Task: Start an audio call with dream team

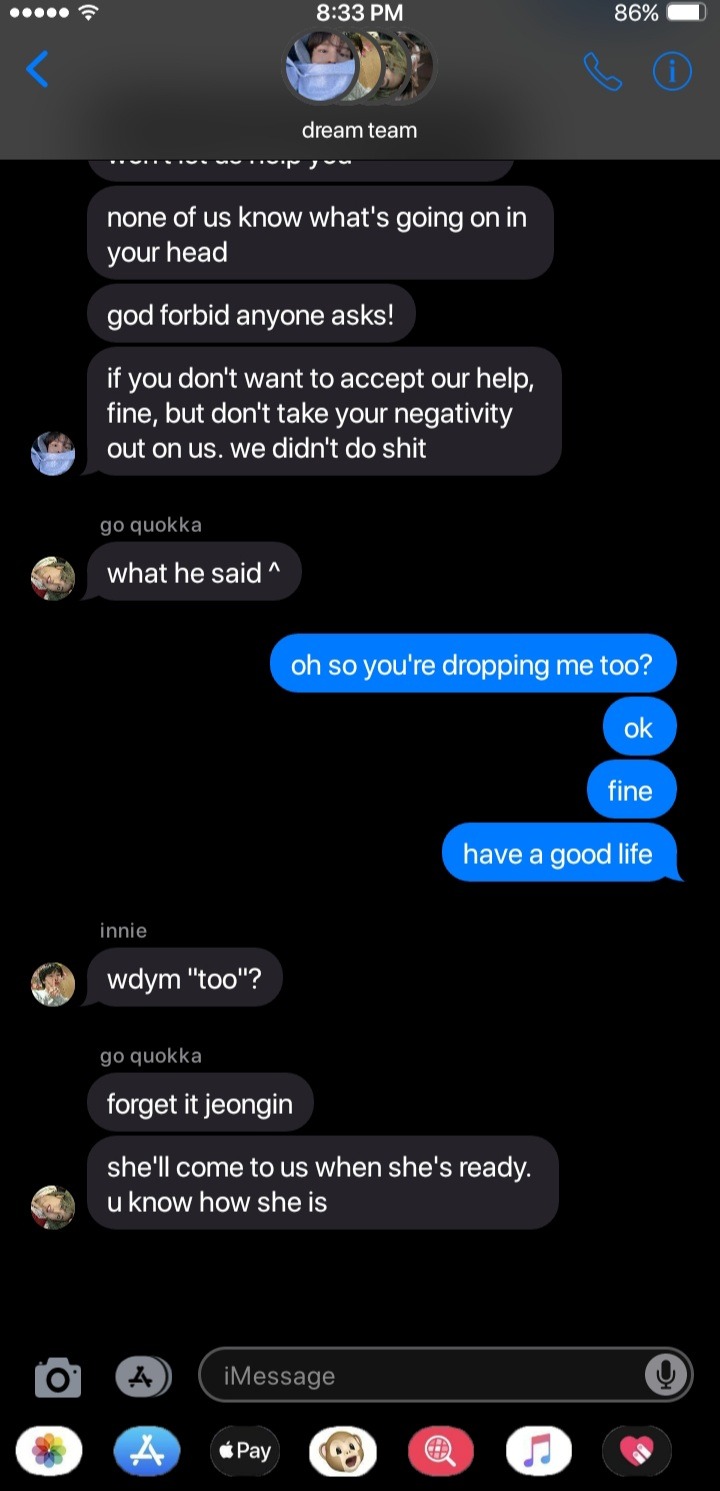Action: 602,71
